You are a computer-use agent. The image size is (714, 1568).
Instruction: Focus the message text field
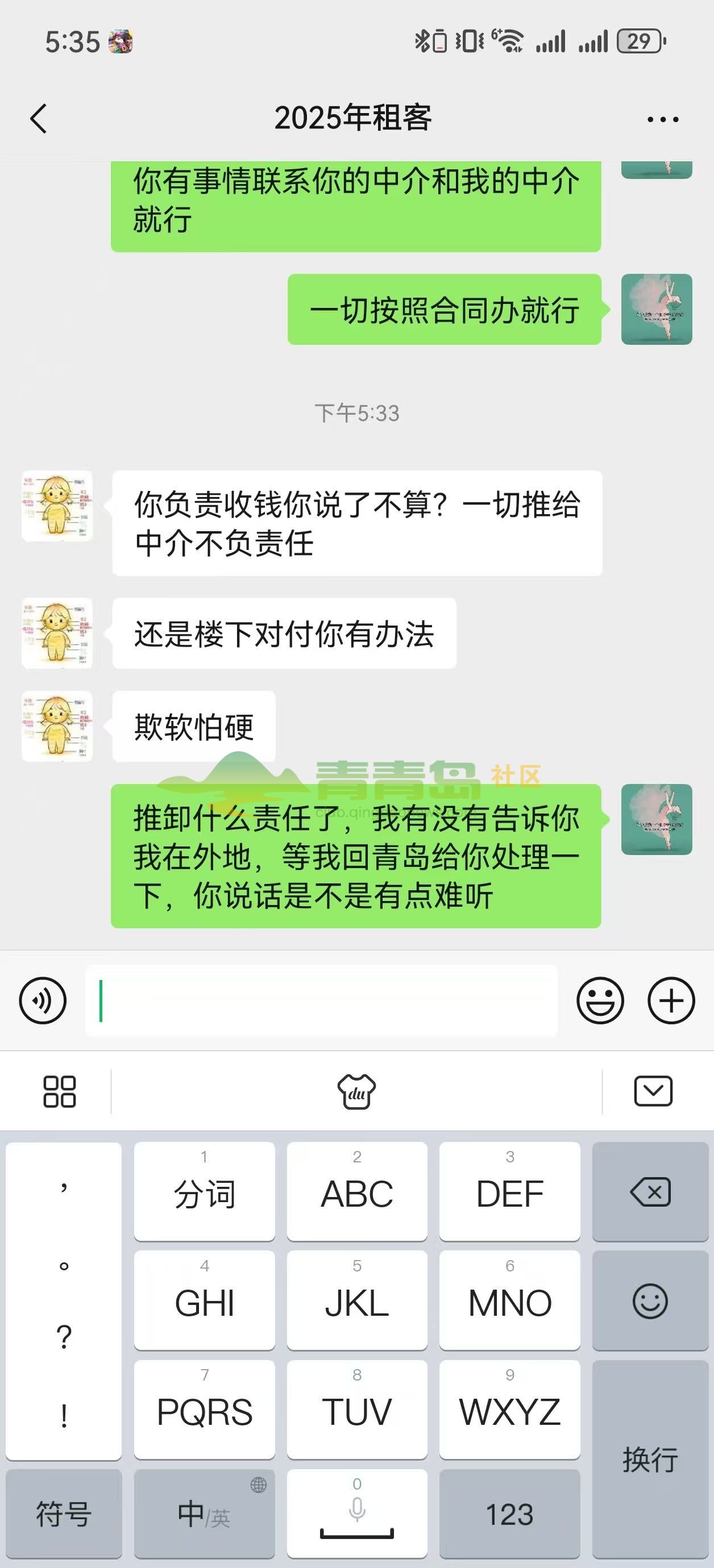321,1000
